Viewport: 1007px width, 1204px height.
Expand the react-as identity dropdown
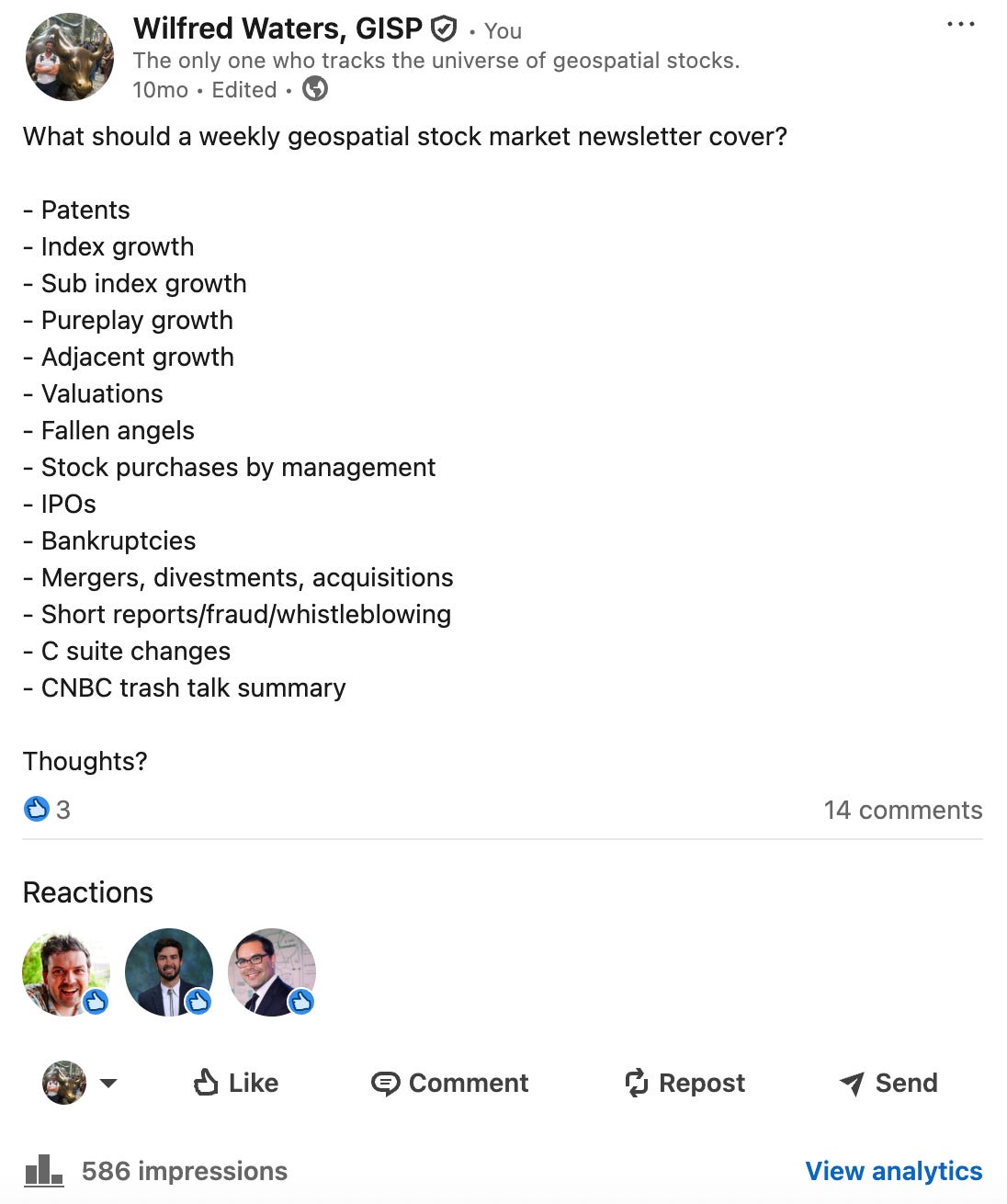(x=107, y=1083)
